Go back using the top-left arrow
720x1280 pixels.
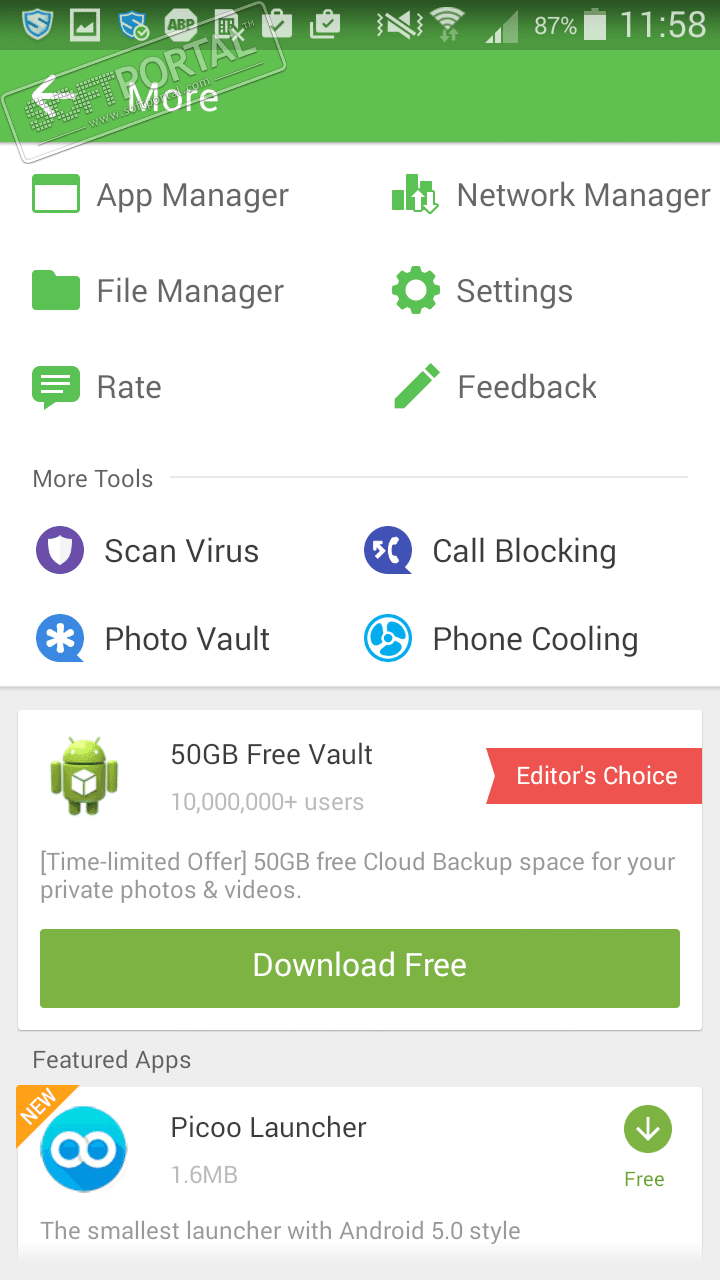tap(53, 97)
